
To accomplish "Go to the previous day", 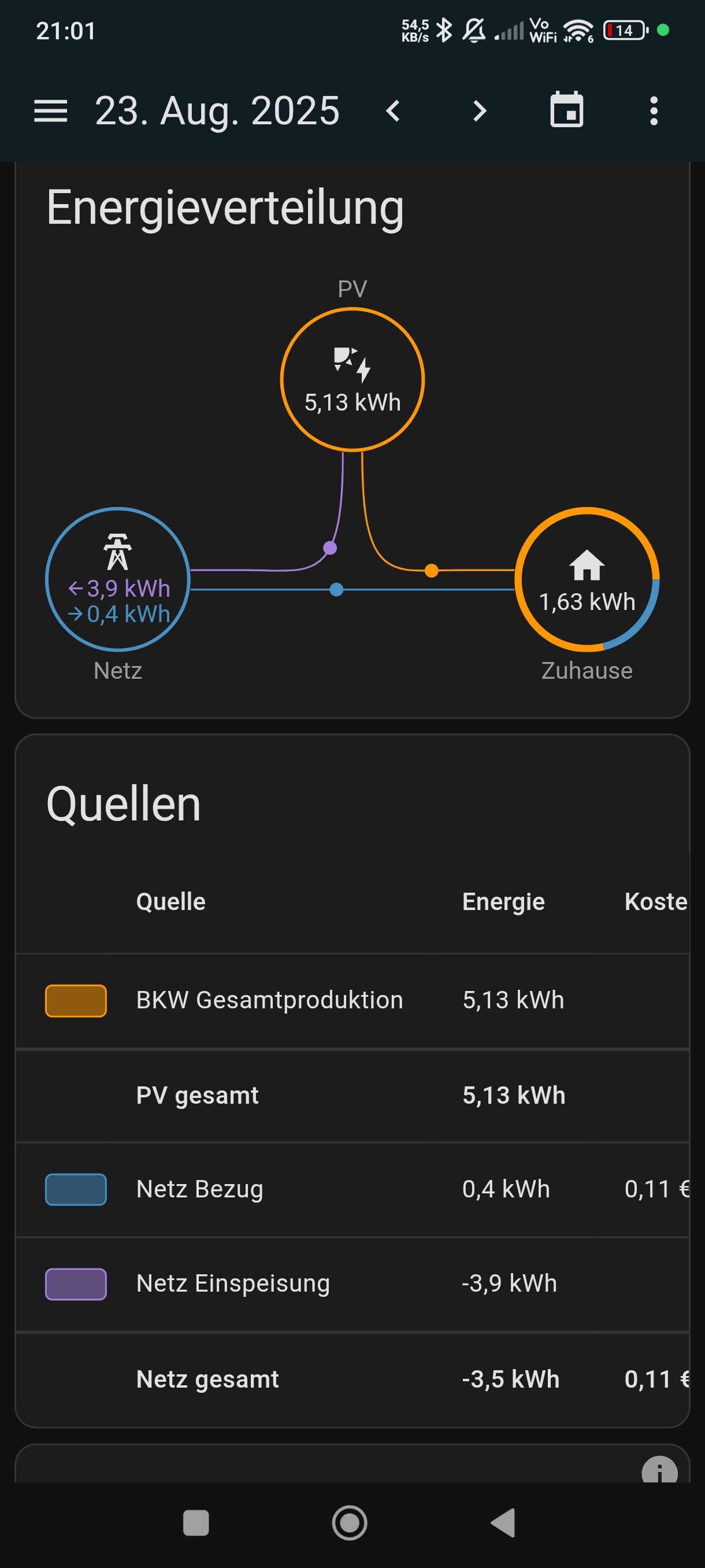I will 394,111.
